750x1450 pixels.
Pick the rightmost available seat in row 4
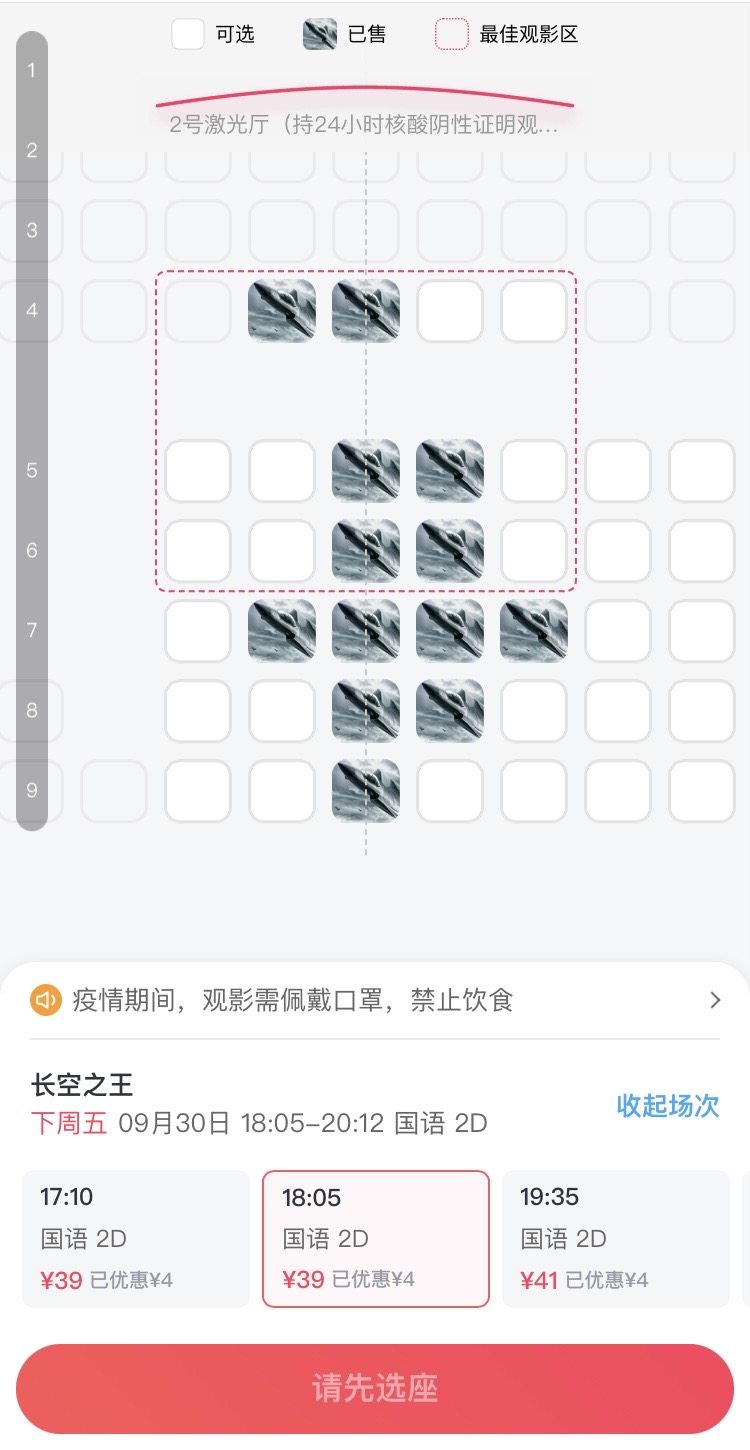click(x=534, y=311)
